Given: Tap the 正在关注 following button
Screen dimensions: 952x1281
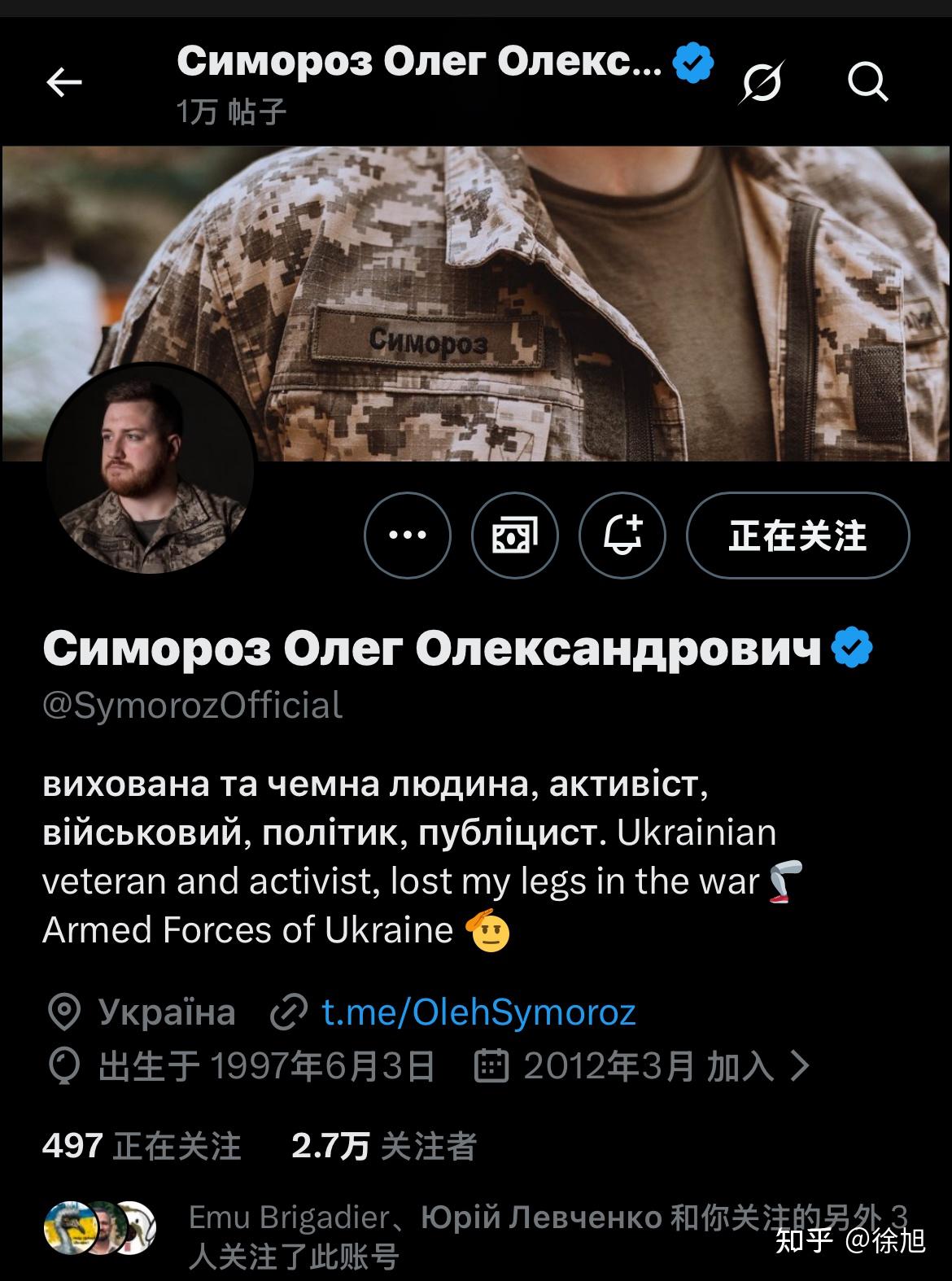Looking at the screenshot, I should pos(797,536).
